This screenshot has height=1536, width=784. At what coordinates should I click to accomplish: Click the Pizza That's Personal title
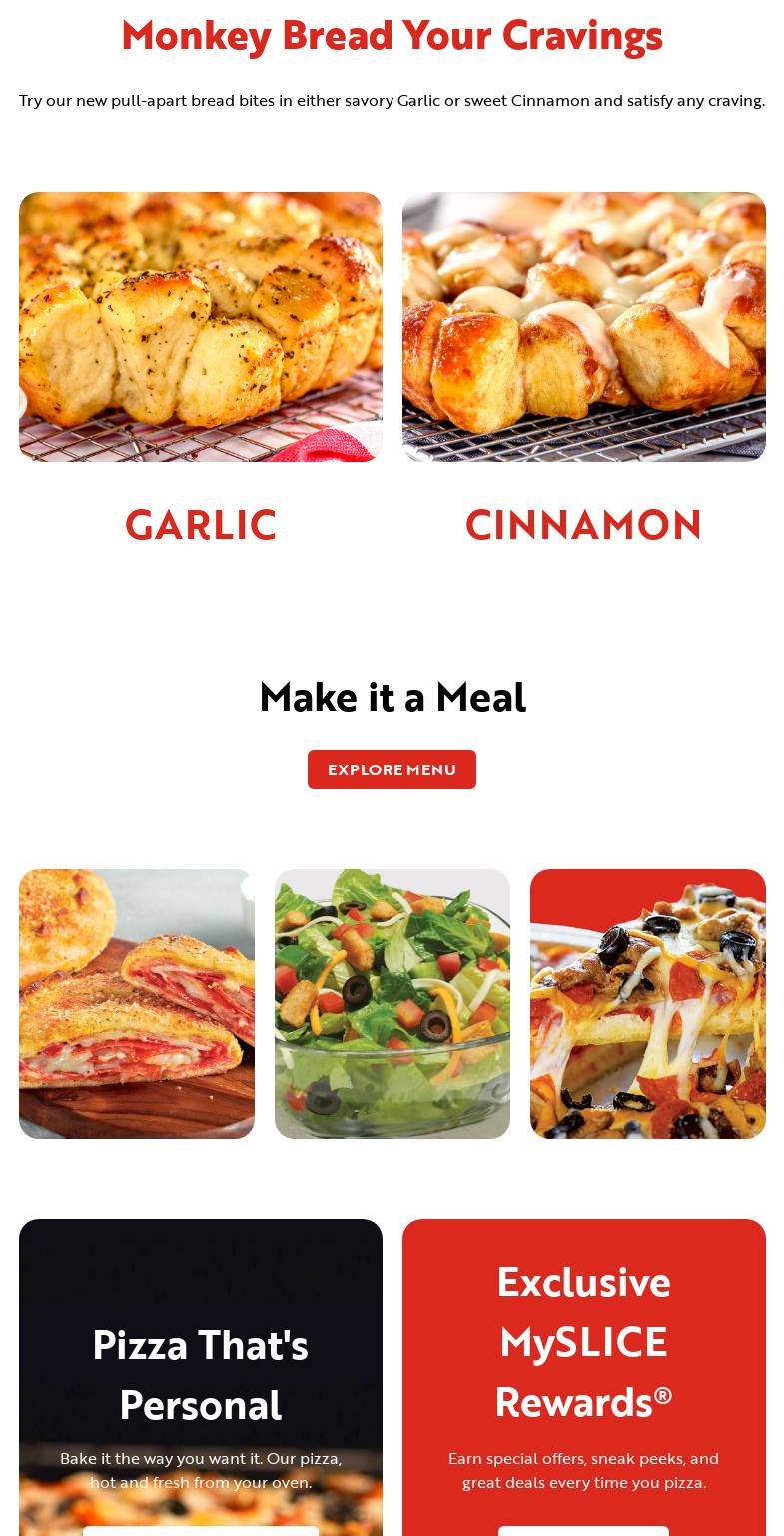click(200, 1374)
